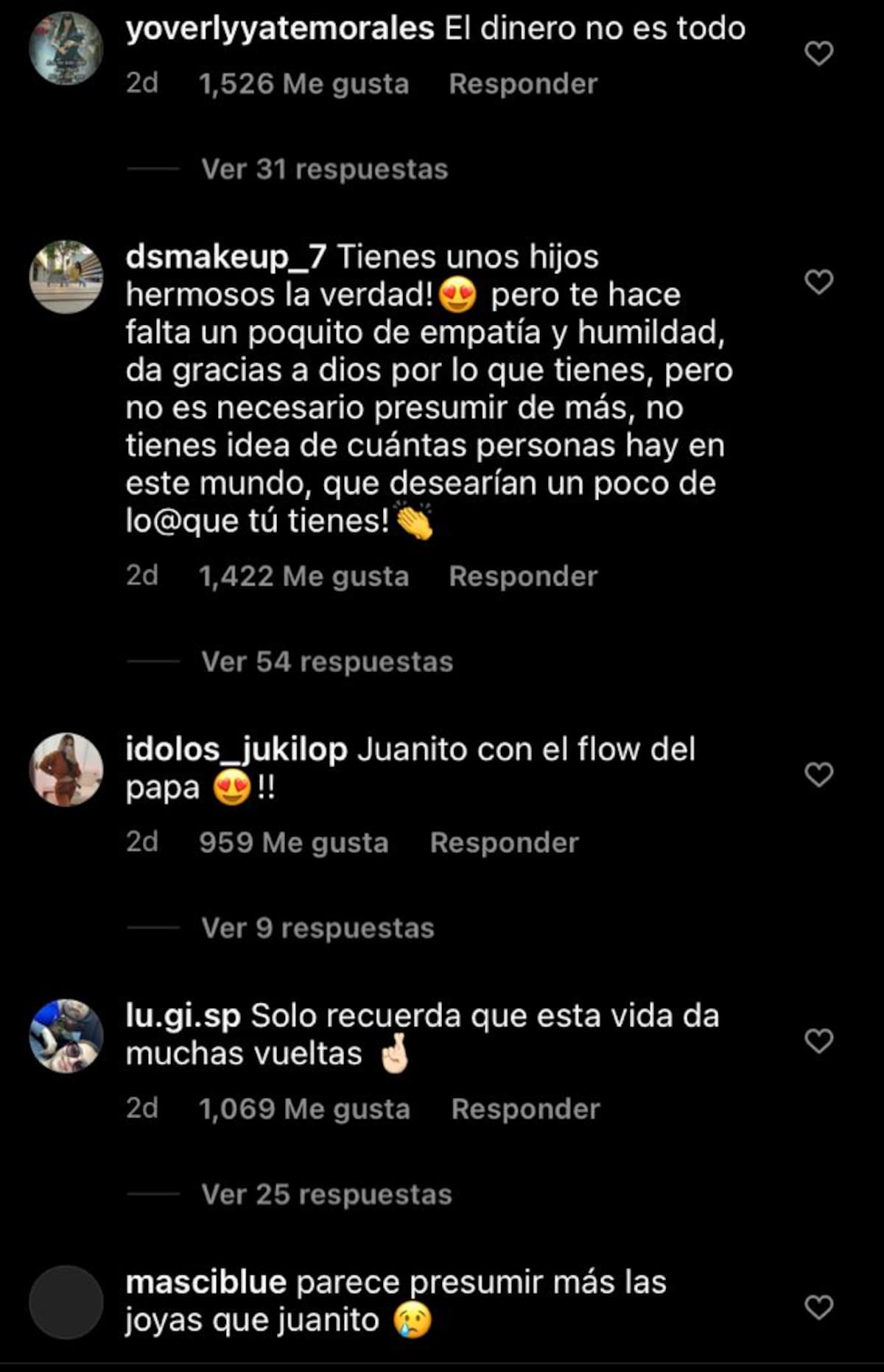Open yoverlyyatemorales' profile from username
Screen dimensions: 884x1372
[280, 29]
